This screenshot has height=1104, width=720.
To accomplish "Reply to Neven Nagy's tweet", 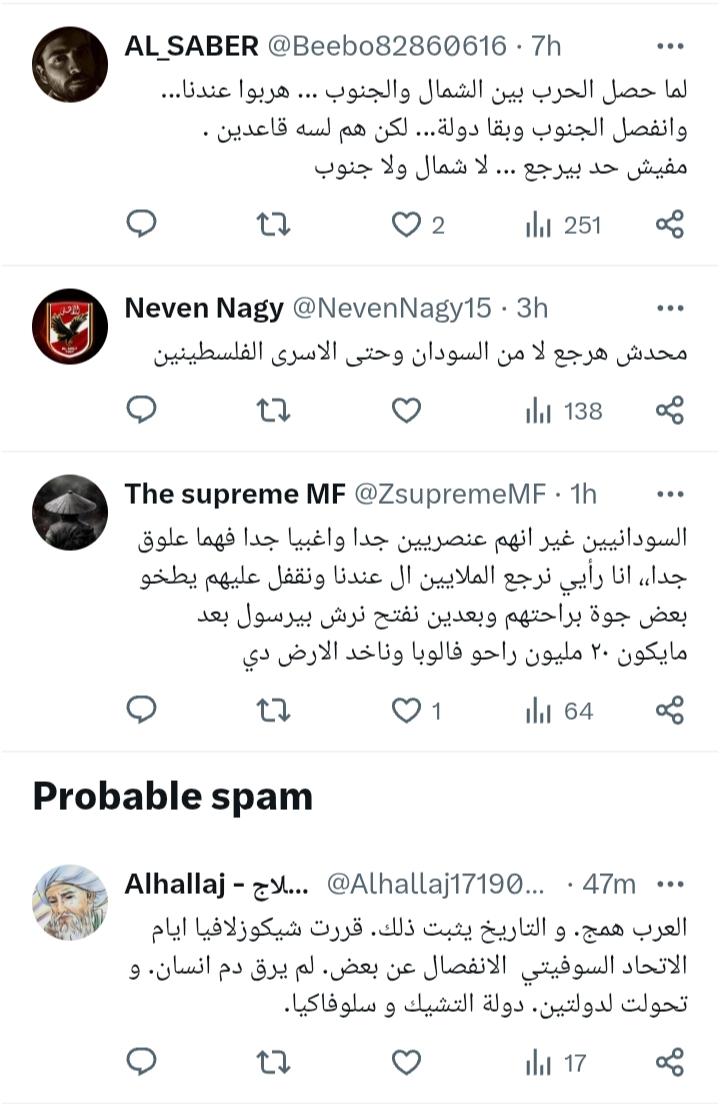I will coord(143,410).
